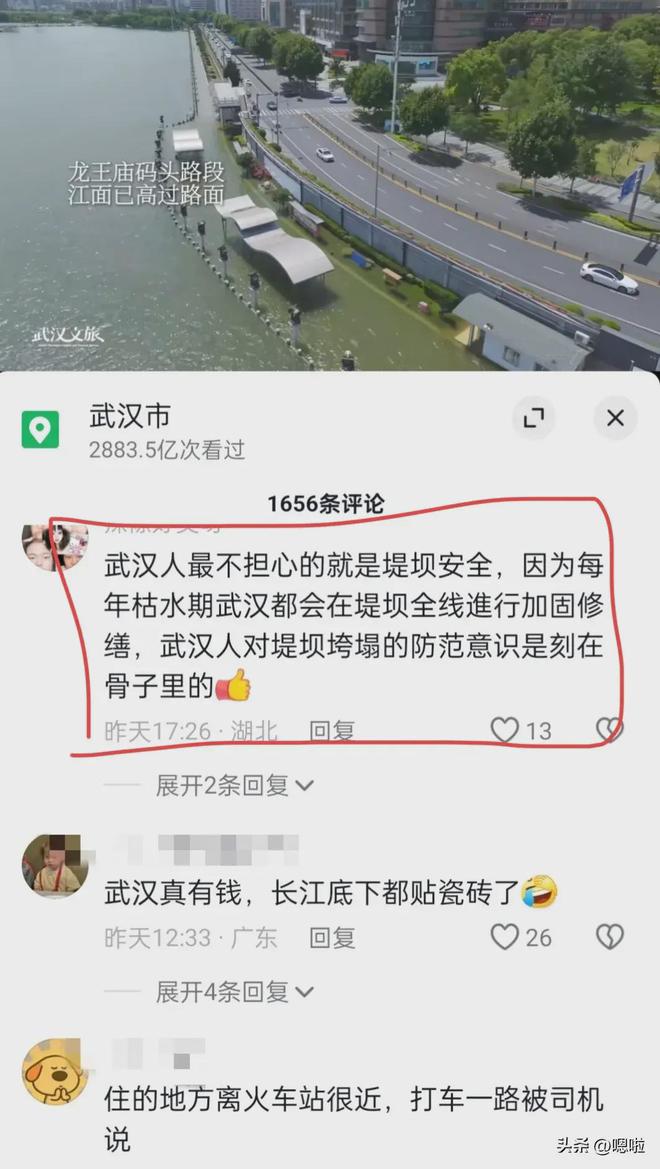Viewport: 660px width, 1169px height.
Task: Close the comments panel
Action: 615,418
